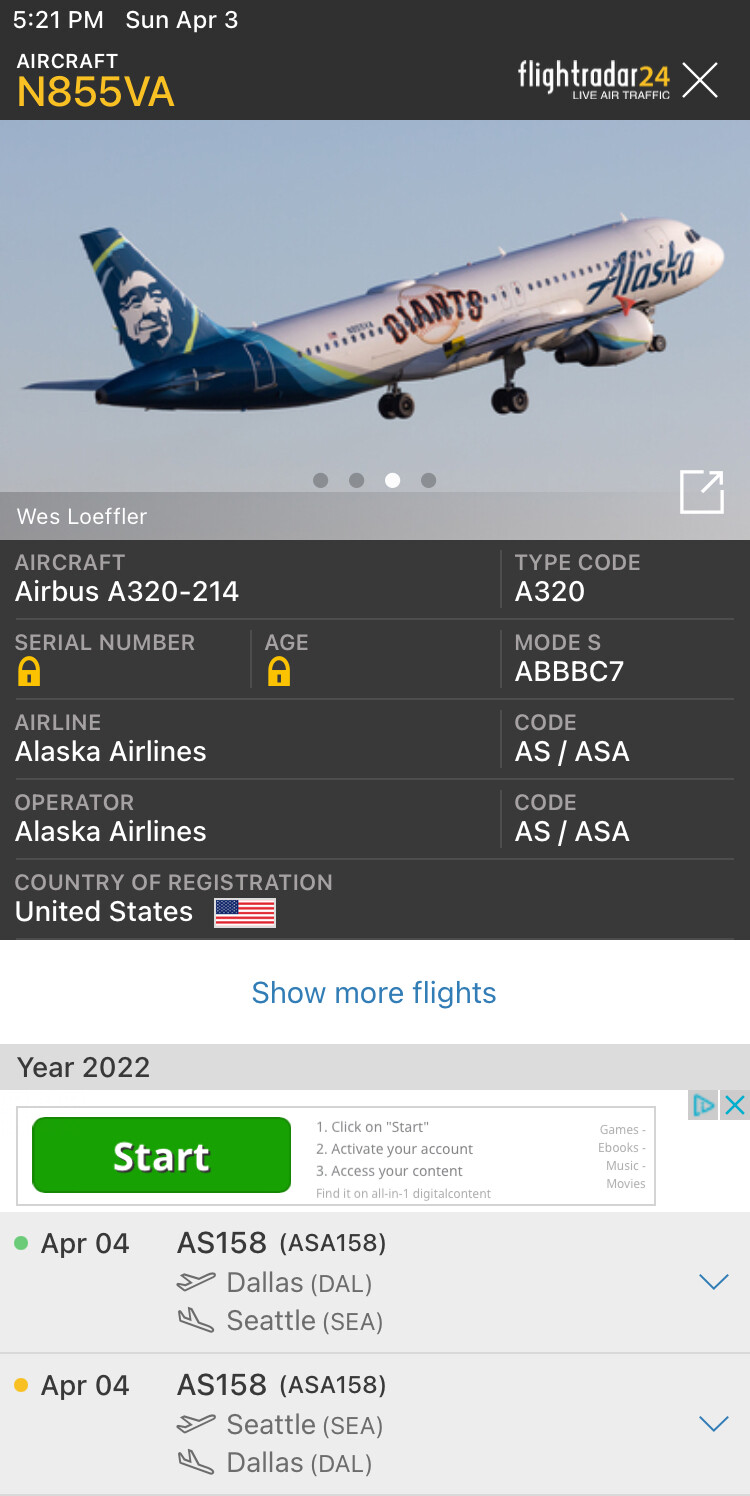Unlock the serial number info
Screen dimensions: 750x1496
point(29,672)
